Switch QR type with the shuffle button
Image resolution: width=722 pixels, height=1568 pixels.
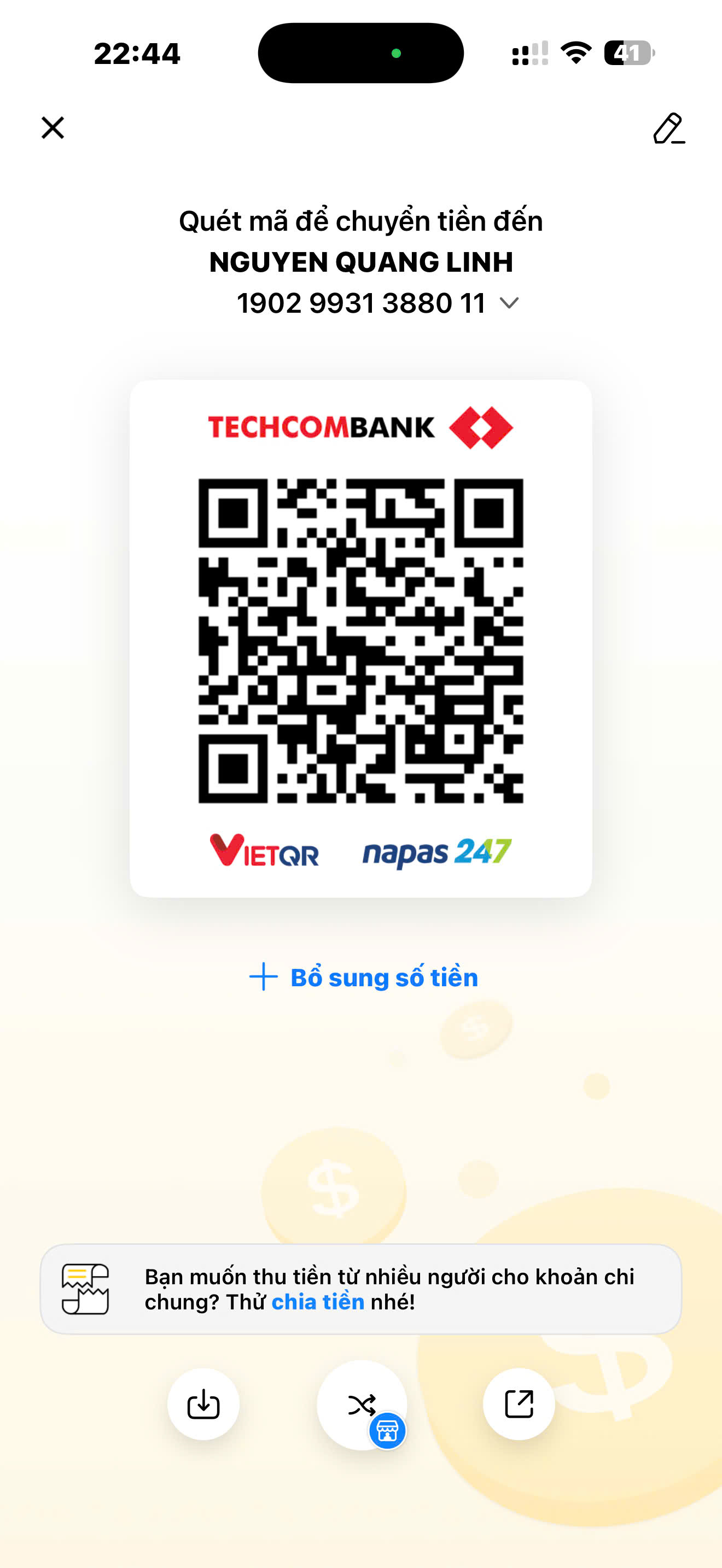(x=362, y=1405)
